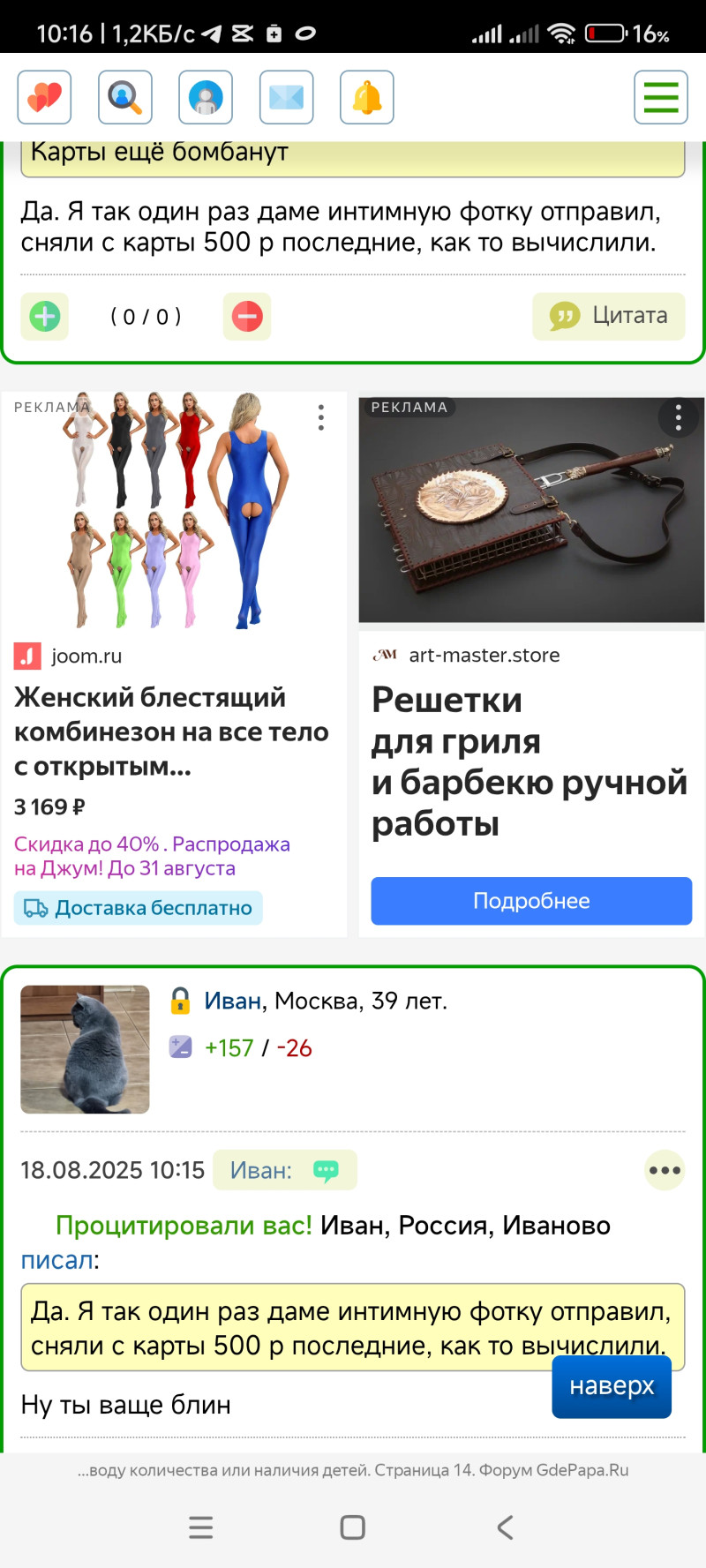Open the joom.ru bodysuit ad
Image resolution: width=706 pixels, height=1568 pixels.
click(x=172, y=731)
